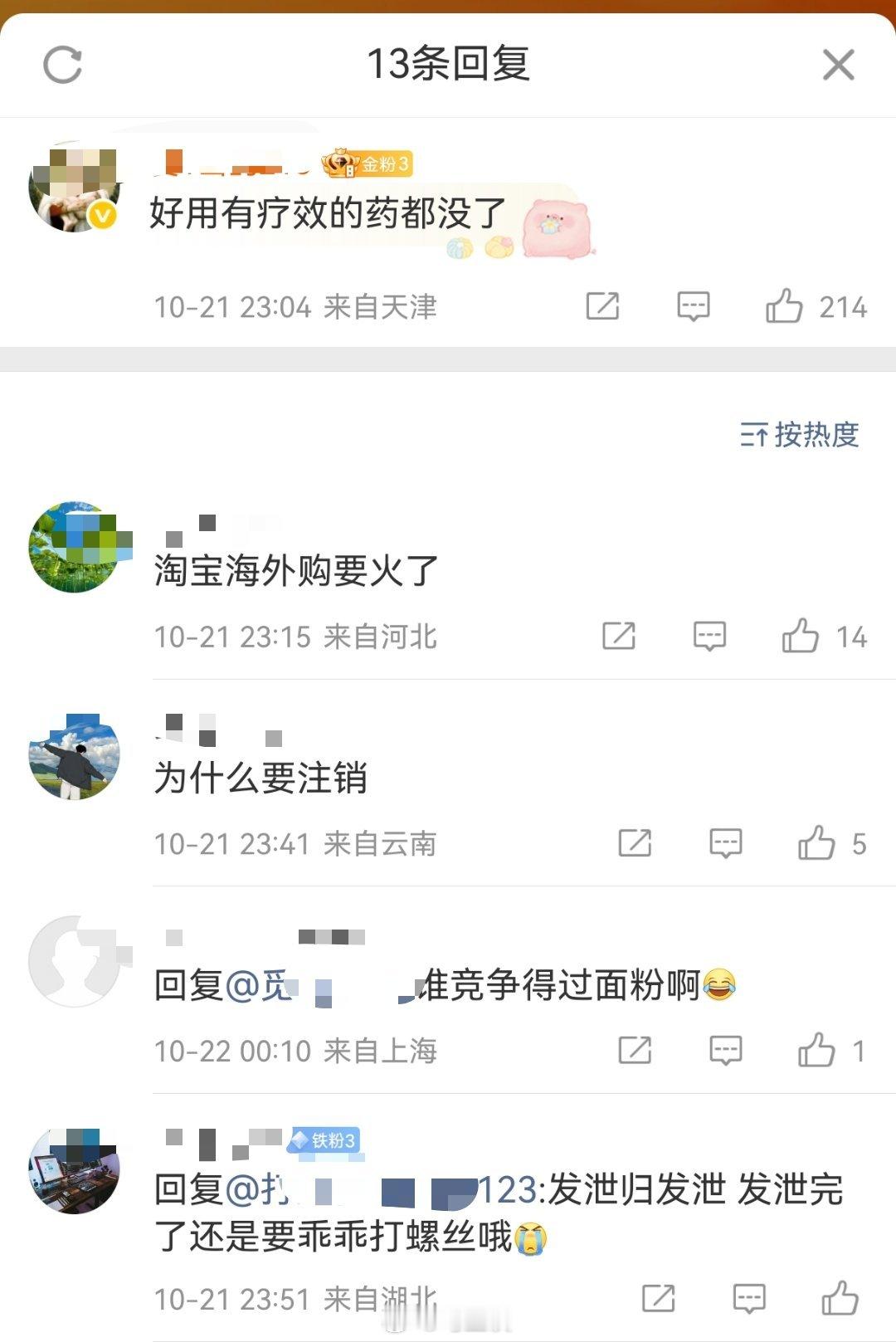Repost the comment 好用有疗效的药都没了
Image resolution: width=896 pixels, height=1342 pixels.
click(602, 306)
